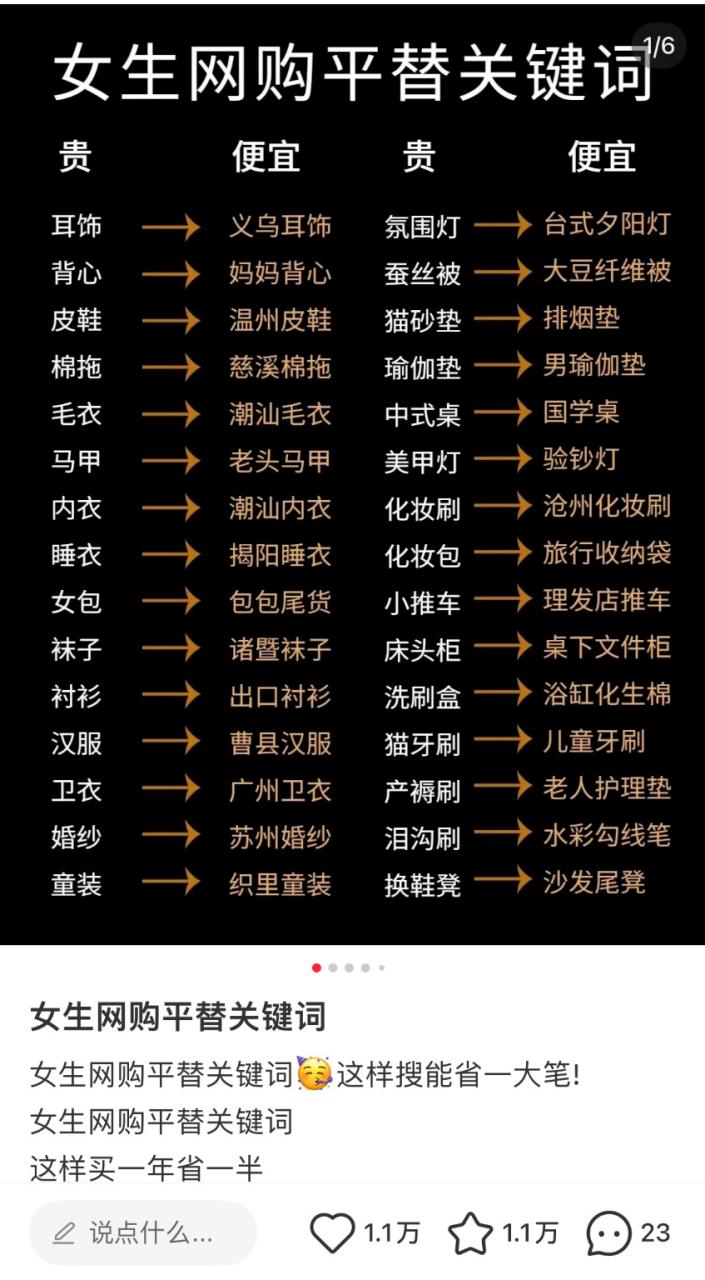Screen dimensions: 705x1280
Task: Like this post with the heart icon
Action: 332,1233
